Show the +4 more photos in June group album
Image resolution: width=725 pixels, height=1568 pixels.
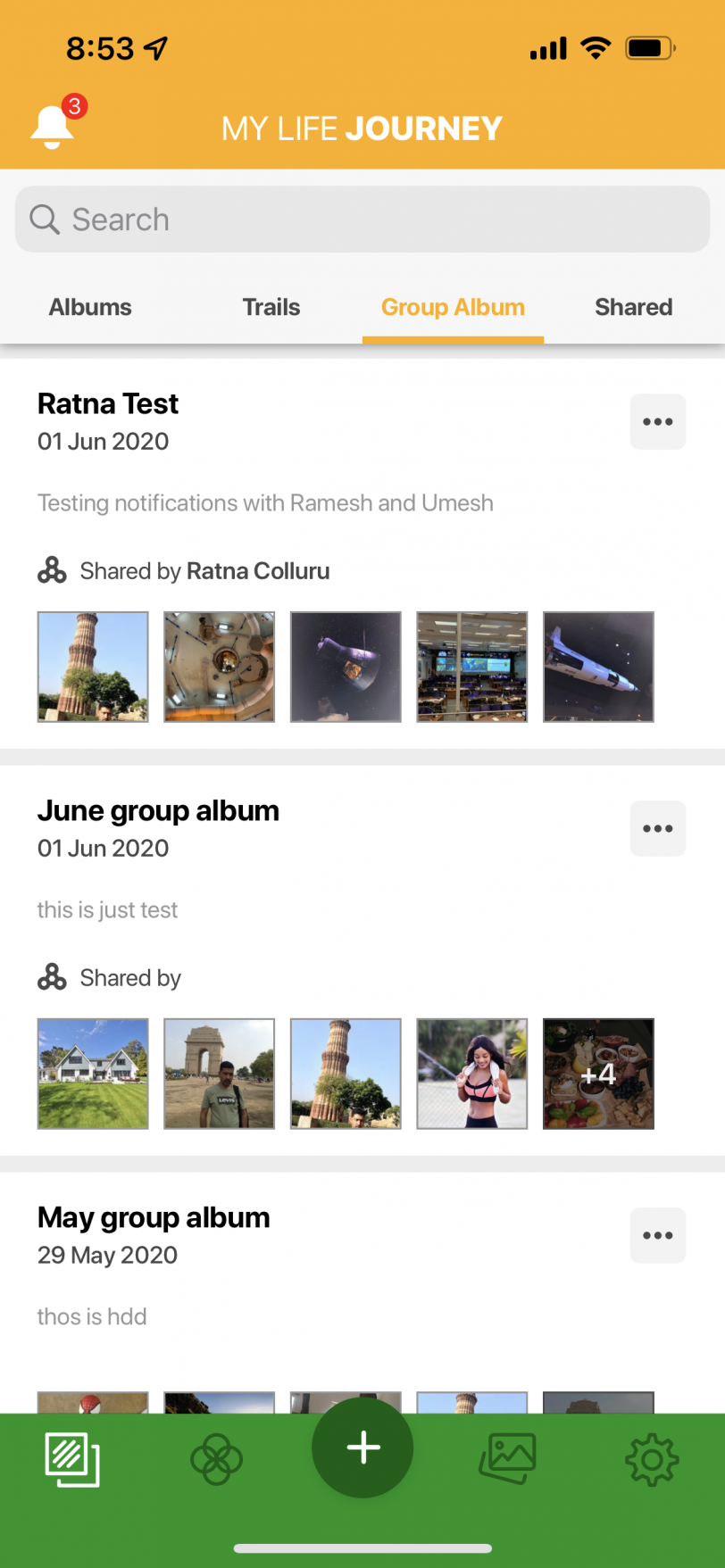coord(598,1074)
